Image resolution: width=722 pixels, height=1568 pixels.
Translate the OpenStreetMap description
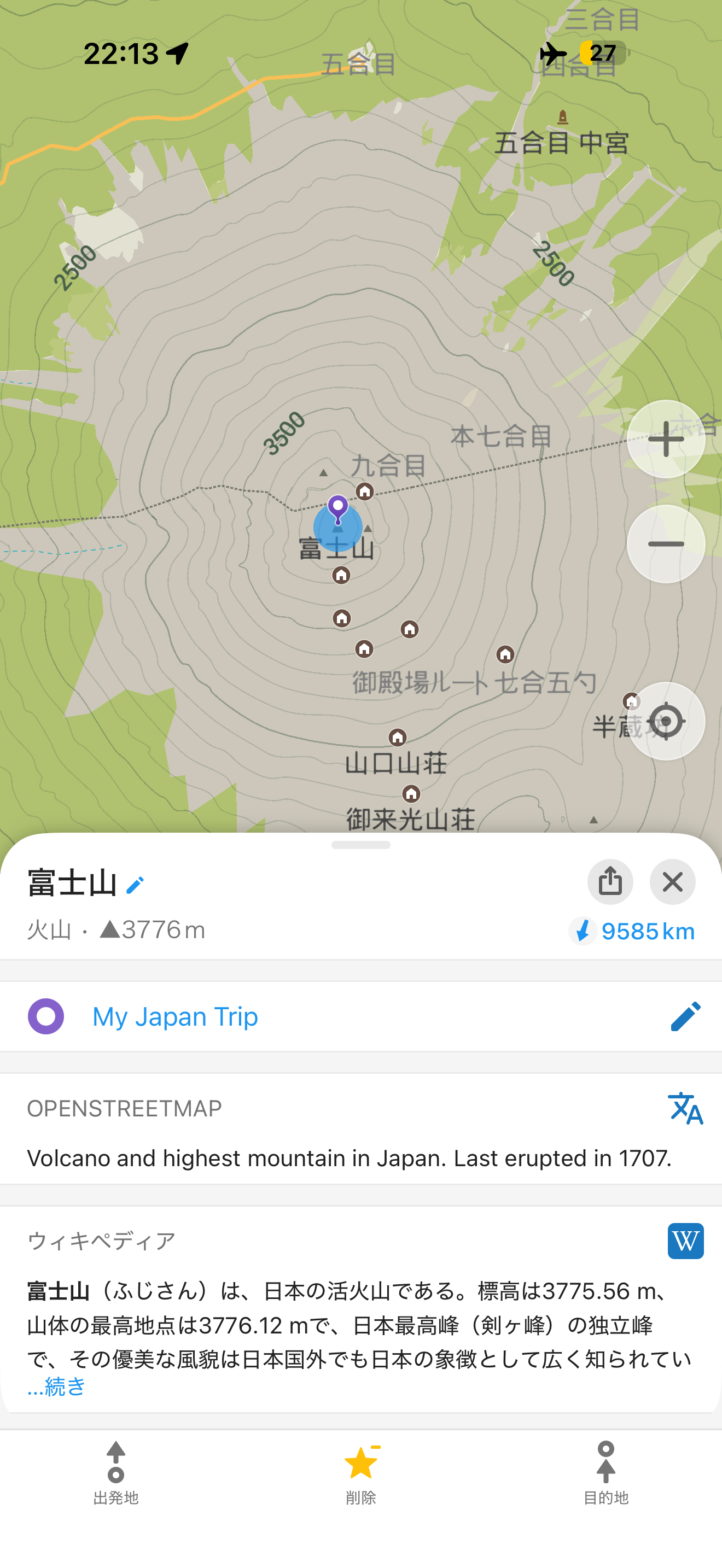point(685,1108)
